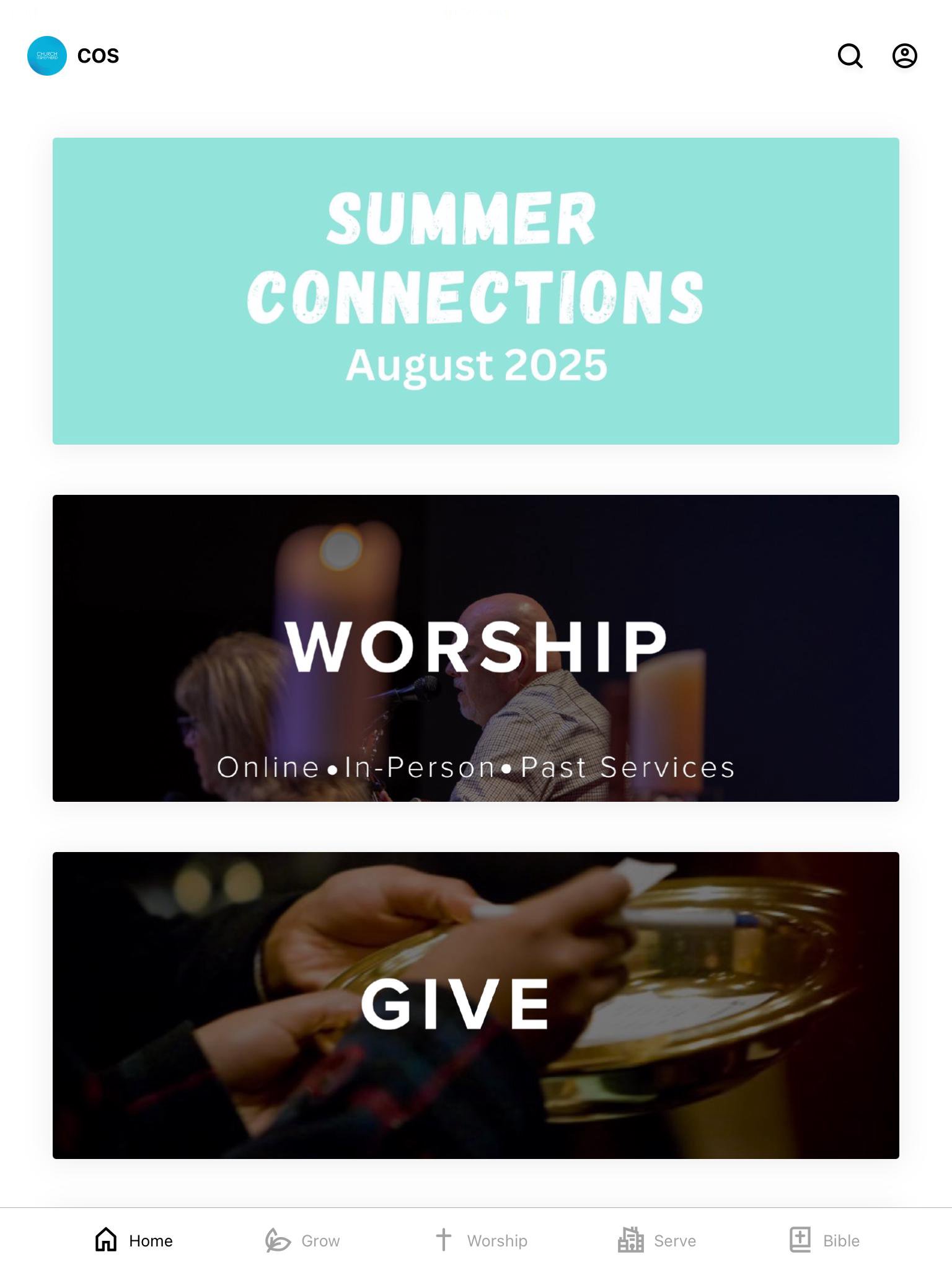This screenshot has height=1270, width=952.
Task: Open the search icon
Action: click(850, 56)
